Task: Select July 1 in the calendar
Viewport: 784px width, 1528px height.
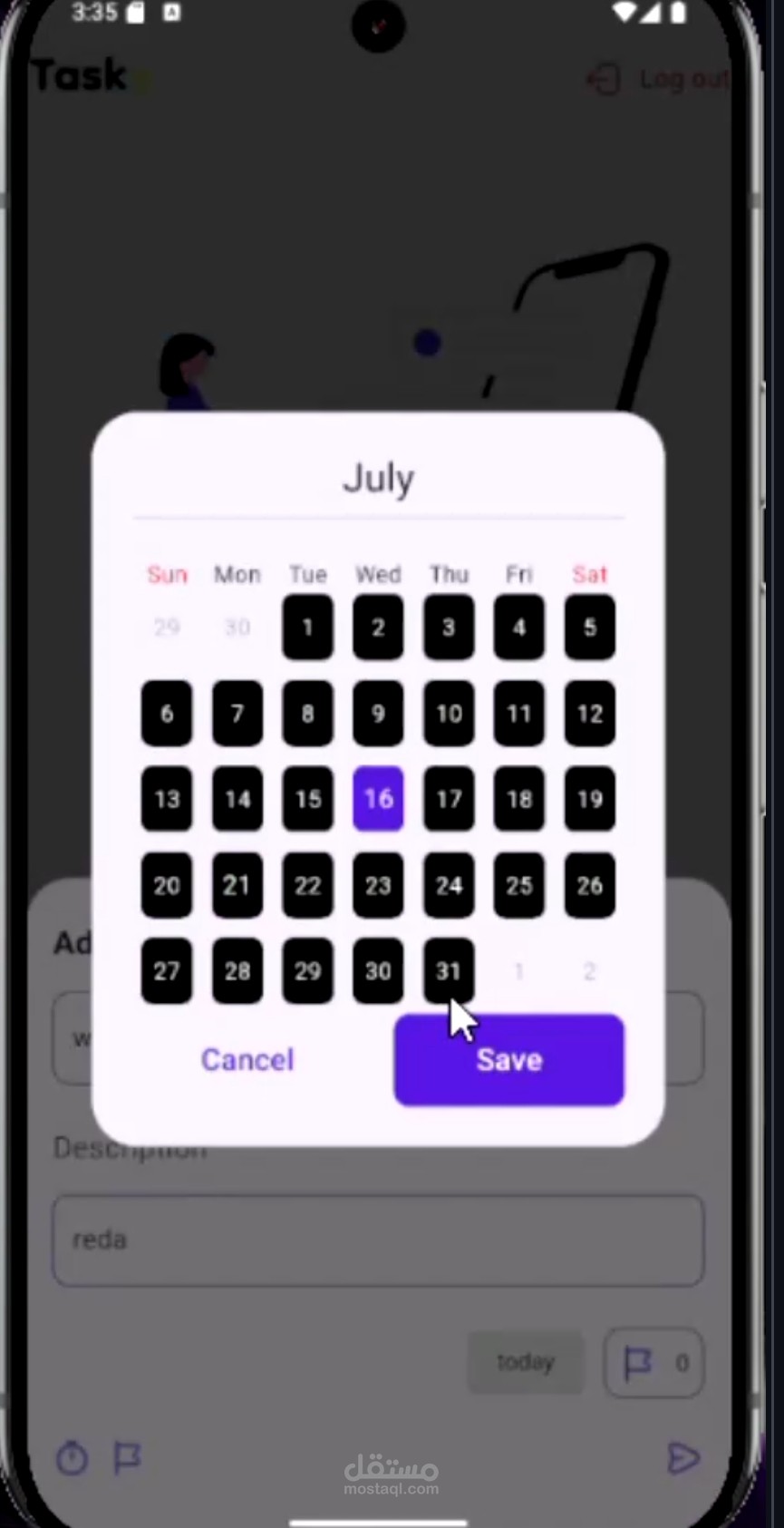Action: (307, 627)
